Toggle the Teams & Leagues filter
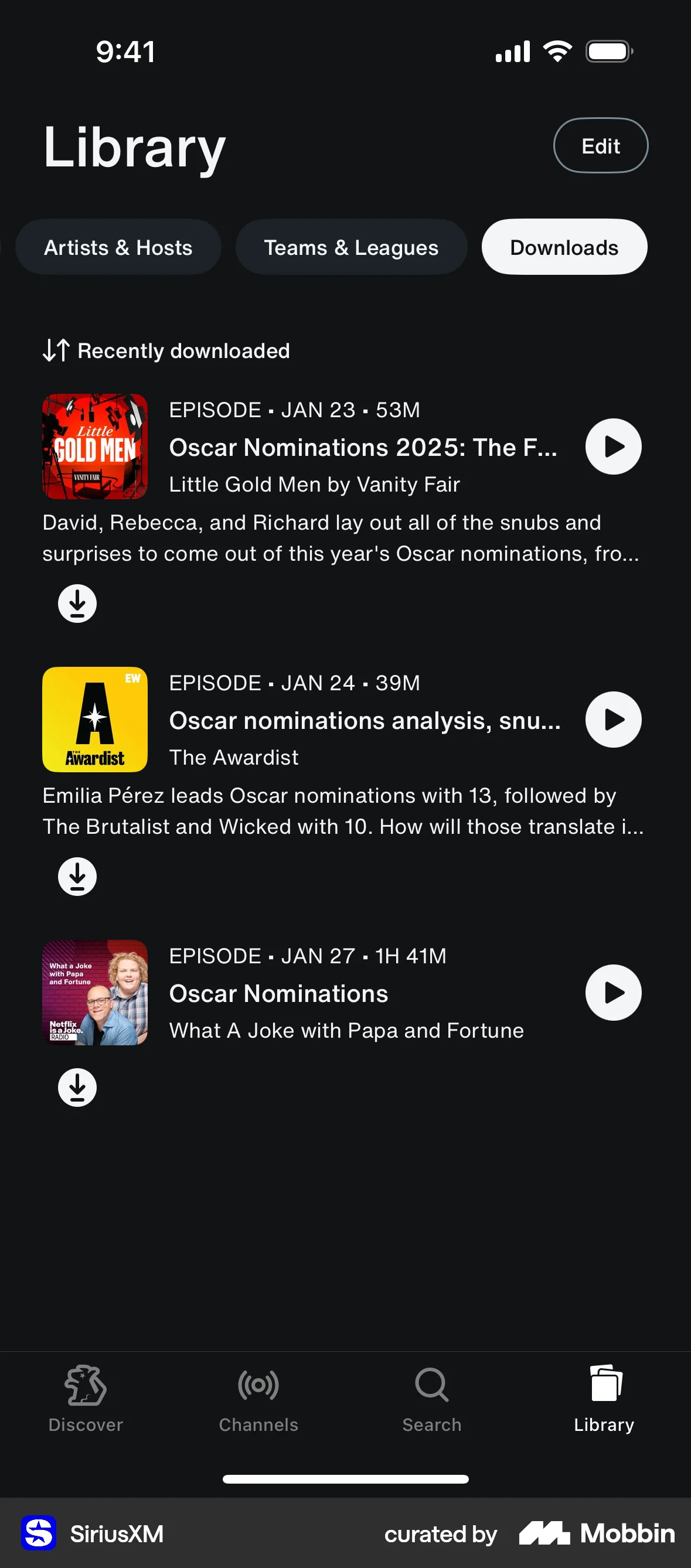Viewport: 691px width, 1568px height. (351, 247)
